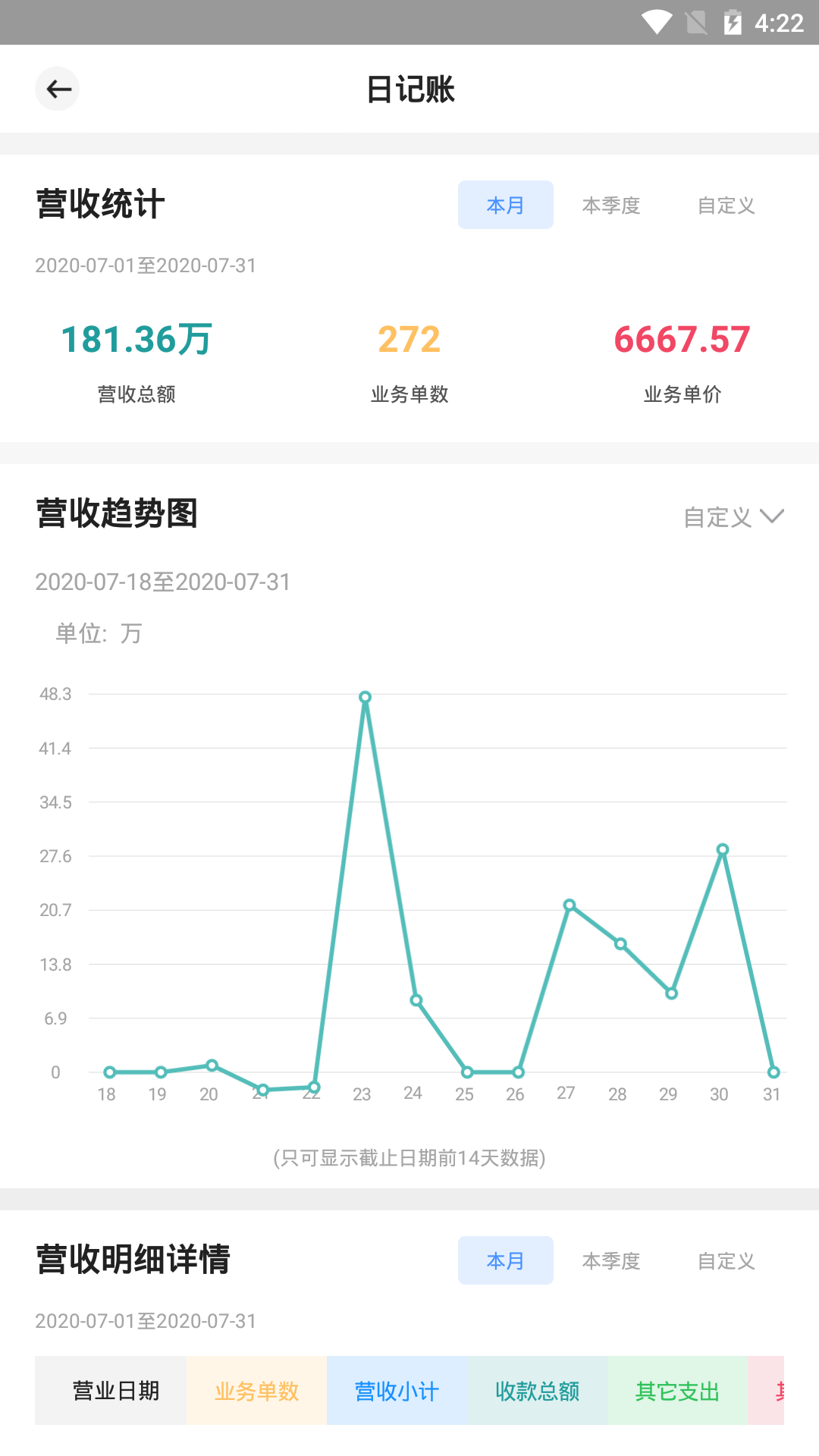
Task: Click the 营收总额 value 181.36万
Action: (137, 339)
